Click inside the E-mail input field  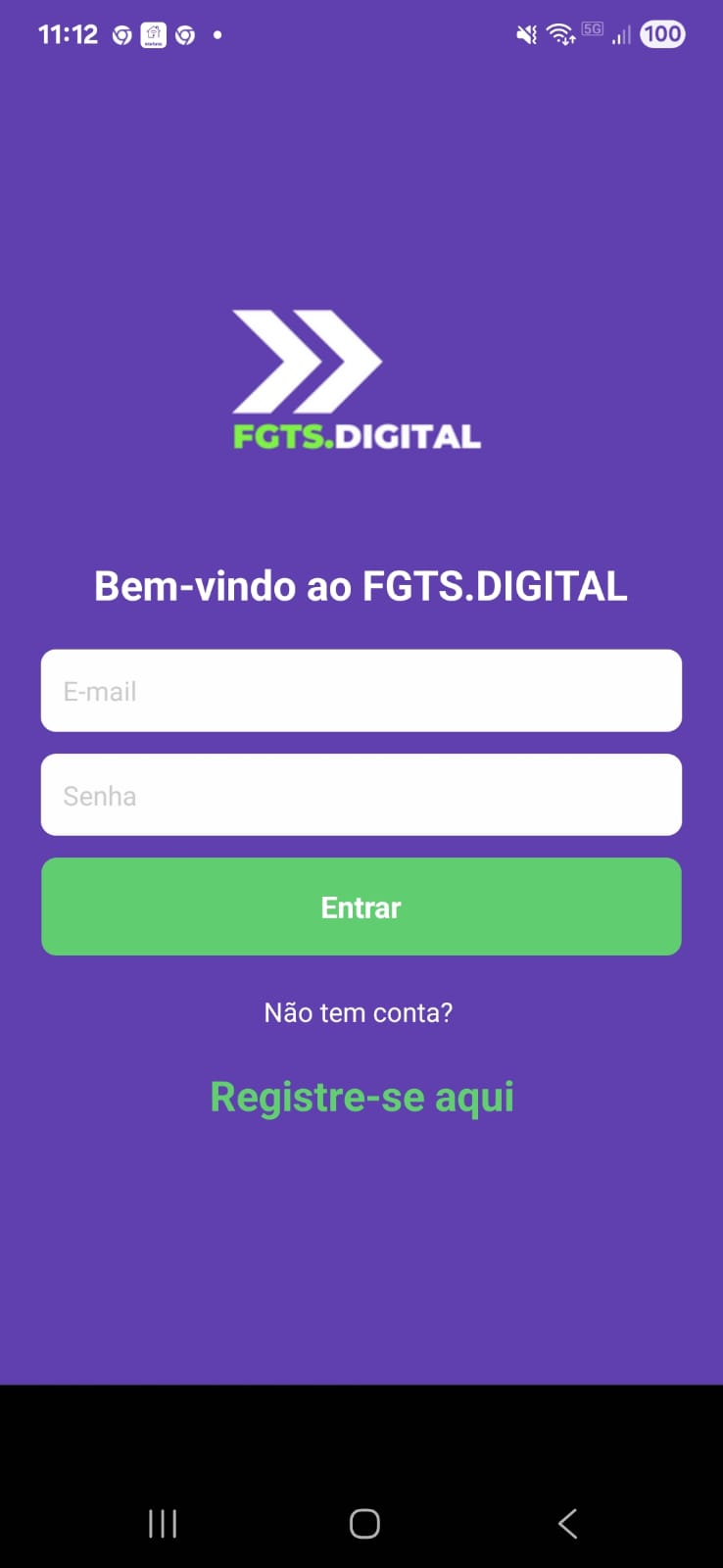click(361, 691)
